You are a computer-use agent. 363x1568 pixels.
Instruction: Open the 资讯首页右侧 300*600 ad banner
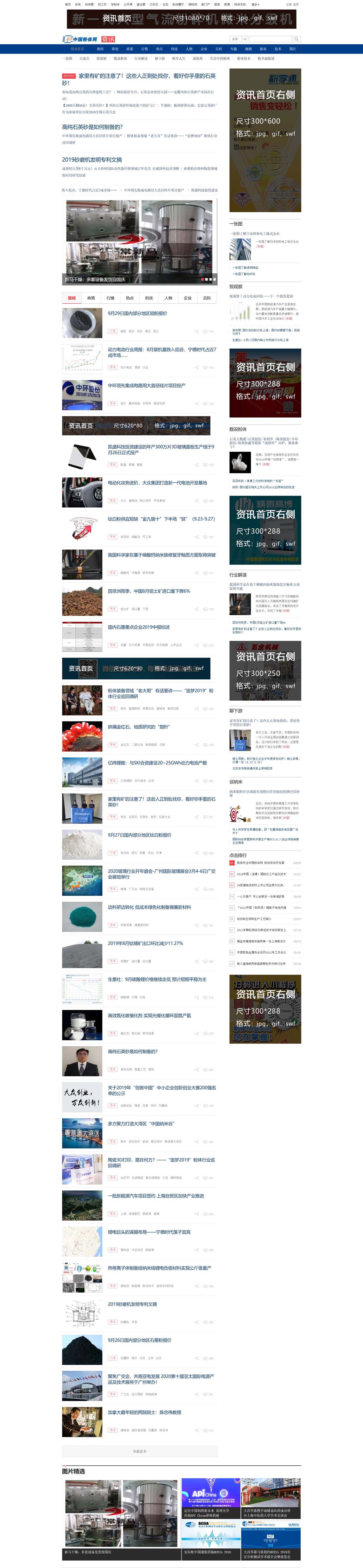click(x=265, y=140)
